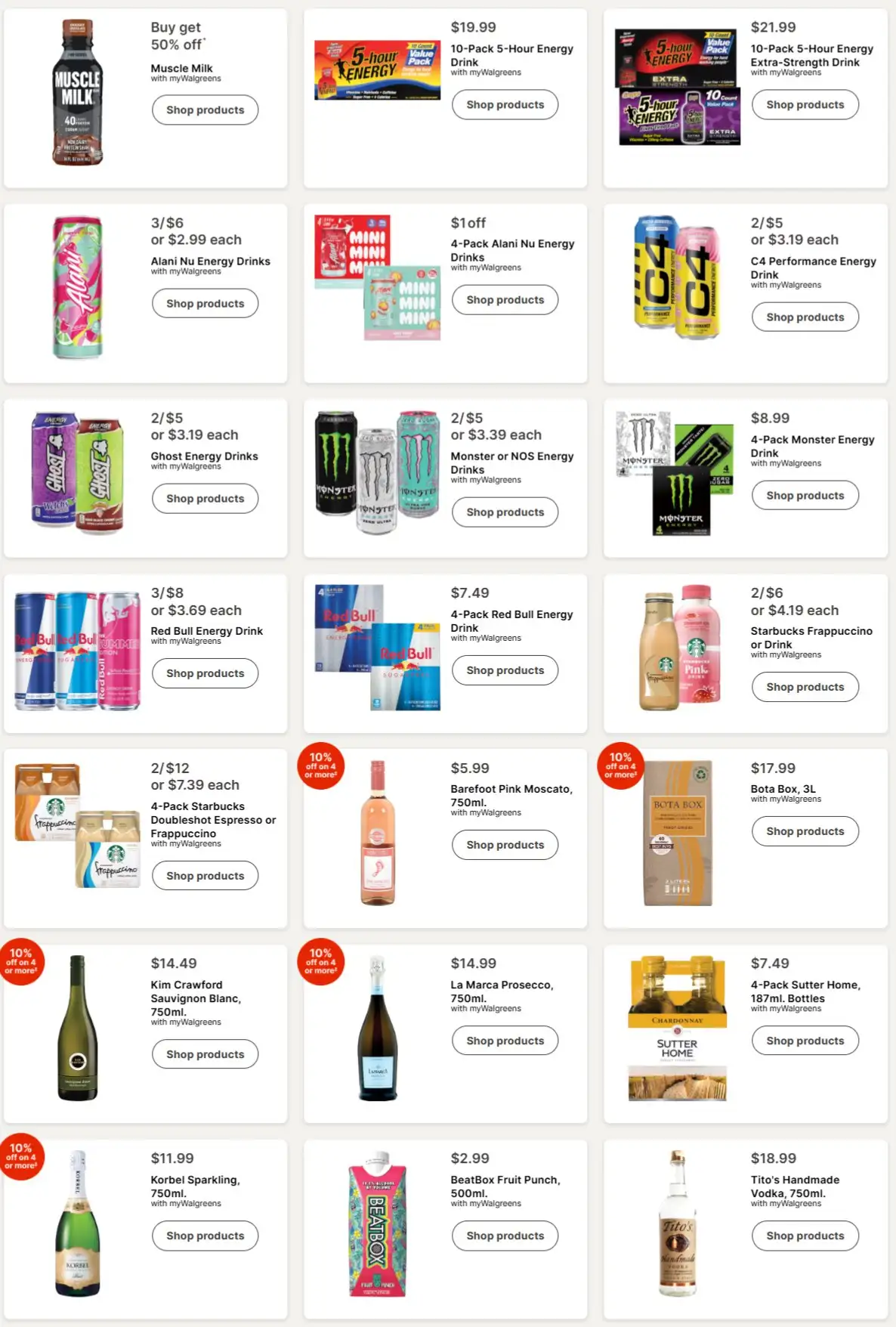Shop products for 10-Pack 5-Hour Energy Drink
This screenshot has height=1327, width=896.
[505, 104]
